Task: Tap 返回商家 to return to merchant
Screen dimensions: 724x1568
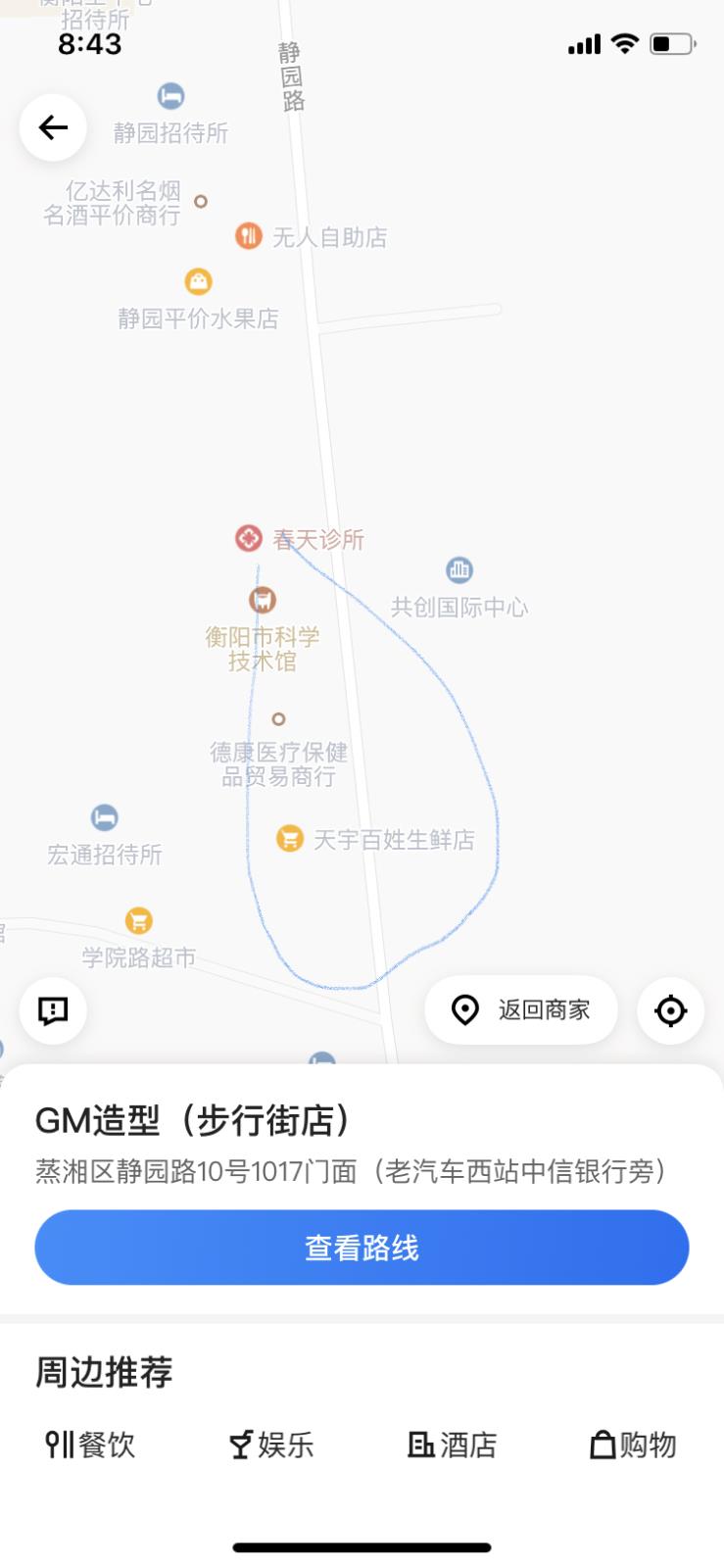Action: coord(520,1010)
